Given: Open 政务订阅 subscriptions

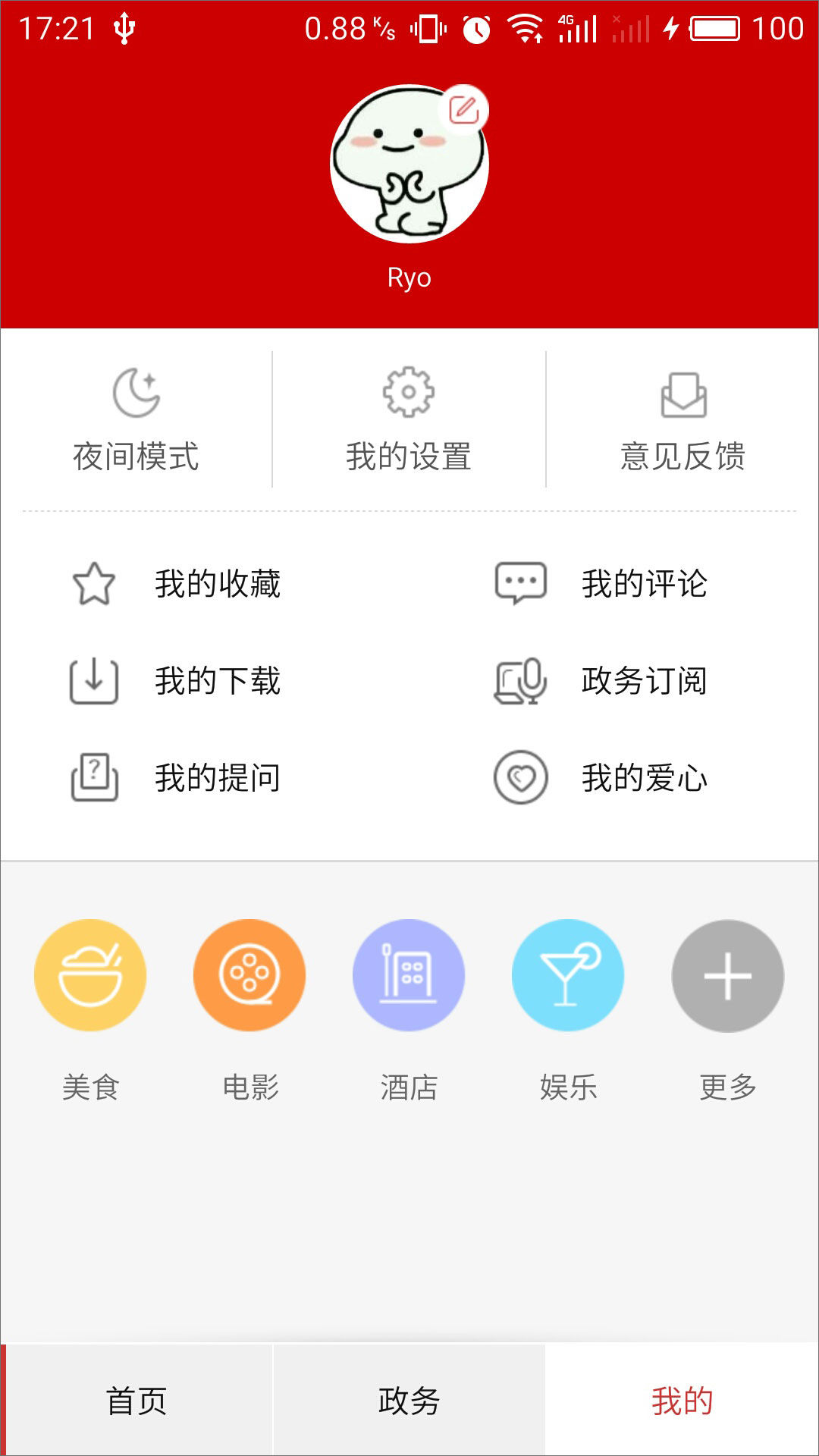Looking at the screenshot, I should point(601,681).
